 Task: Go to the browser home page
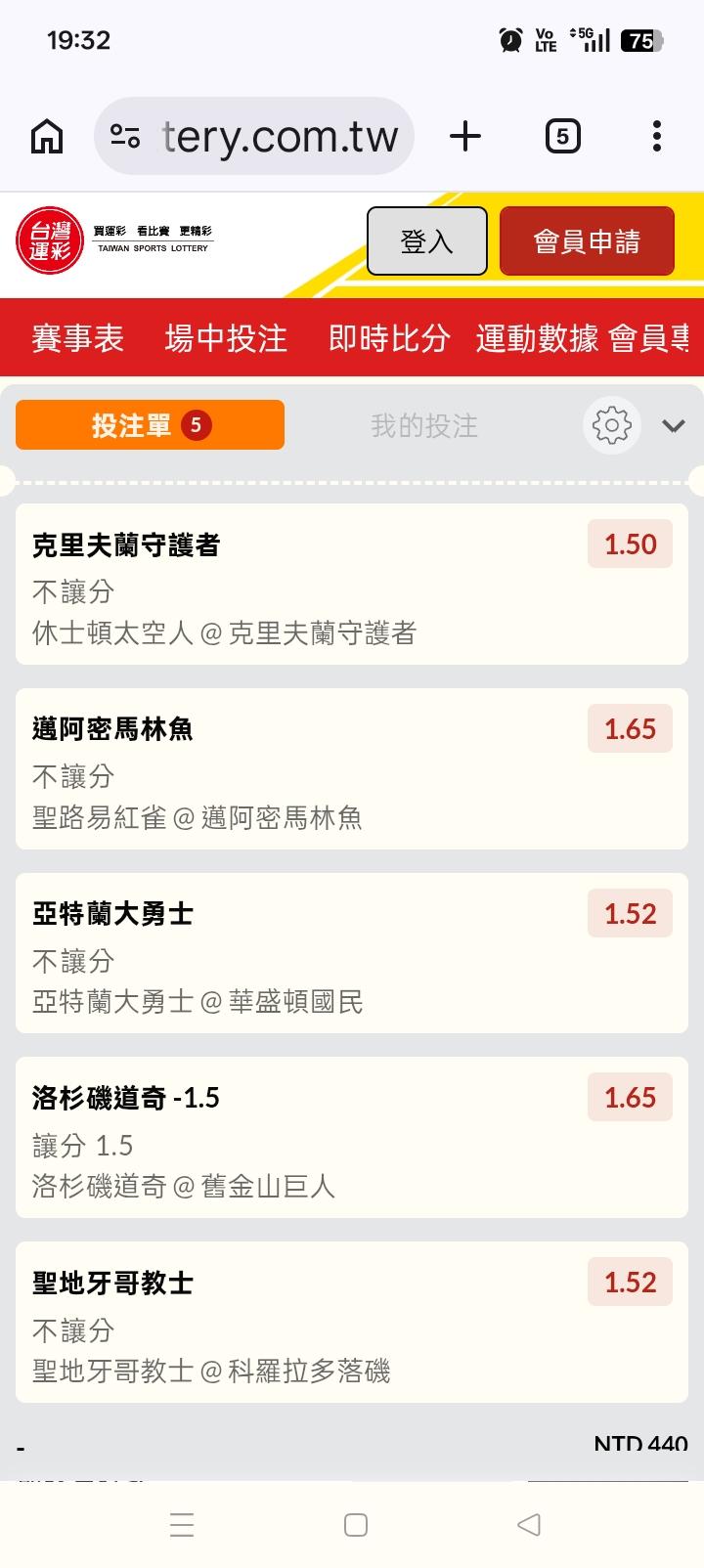(47, 136)
